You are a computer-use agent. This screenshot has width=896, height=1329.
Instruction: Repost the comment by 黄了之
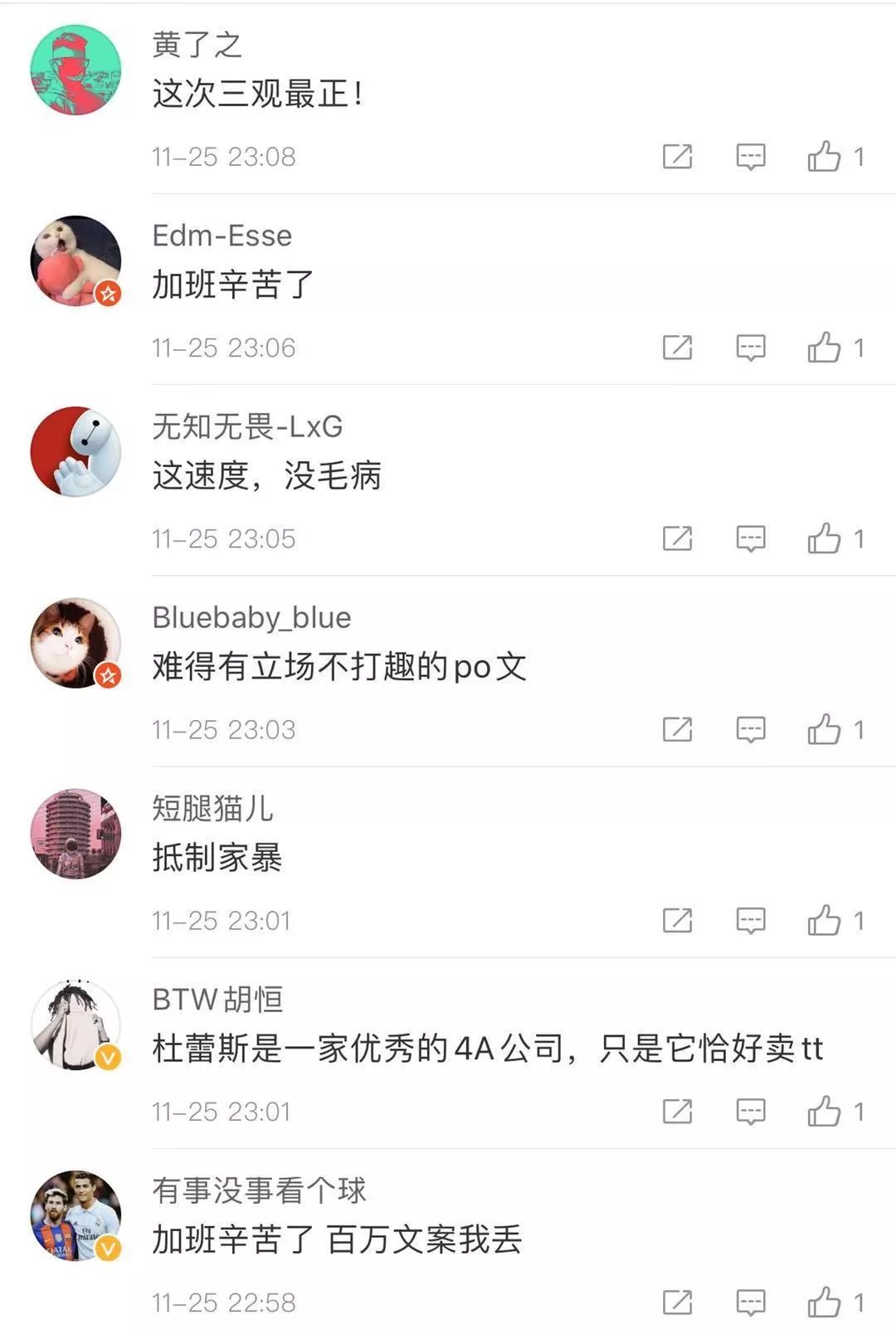[x=677, y=156]
